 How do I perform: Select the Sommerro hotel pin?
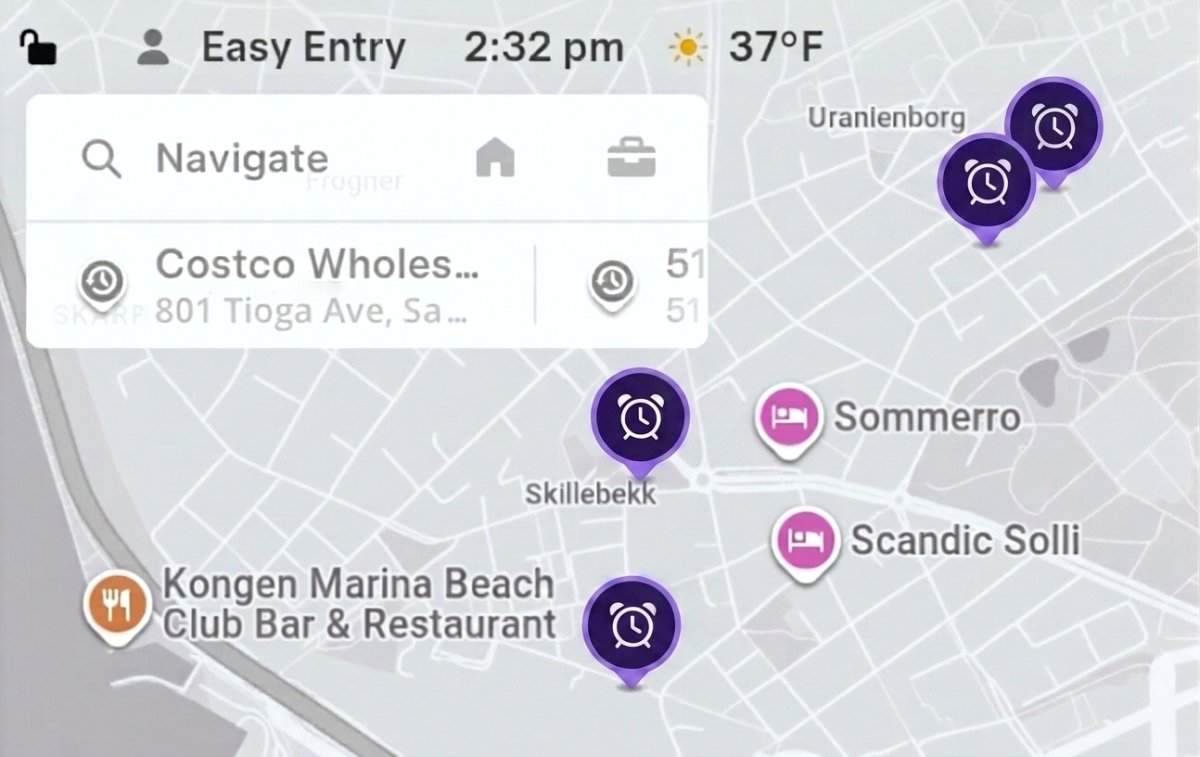coord(789,420)
